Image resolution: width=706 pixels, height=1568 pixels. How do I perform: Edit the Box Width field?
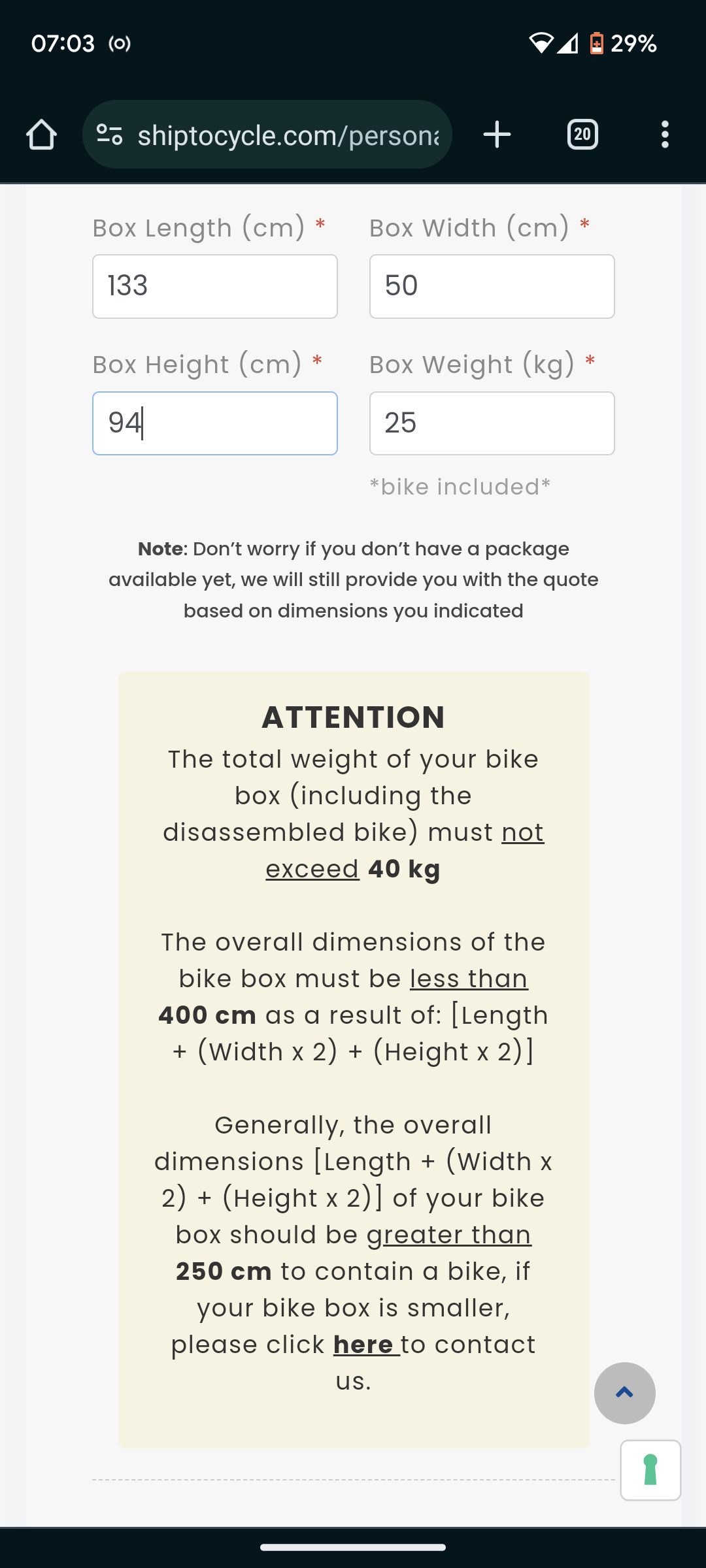[x=492, y=286]
